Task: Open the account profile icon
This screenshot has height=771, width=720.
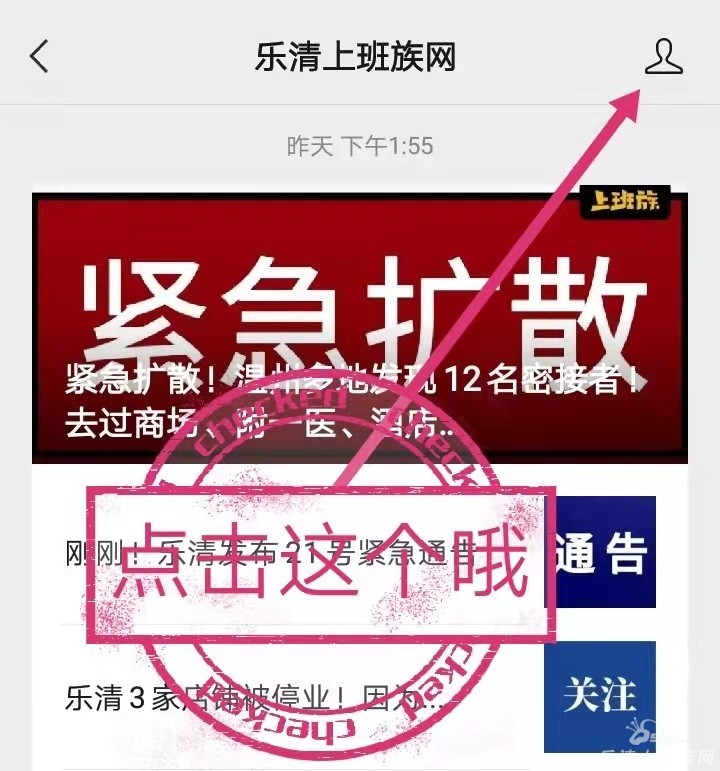Action: pos(663,57)
